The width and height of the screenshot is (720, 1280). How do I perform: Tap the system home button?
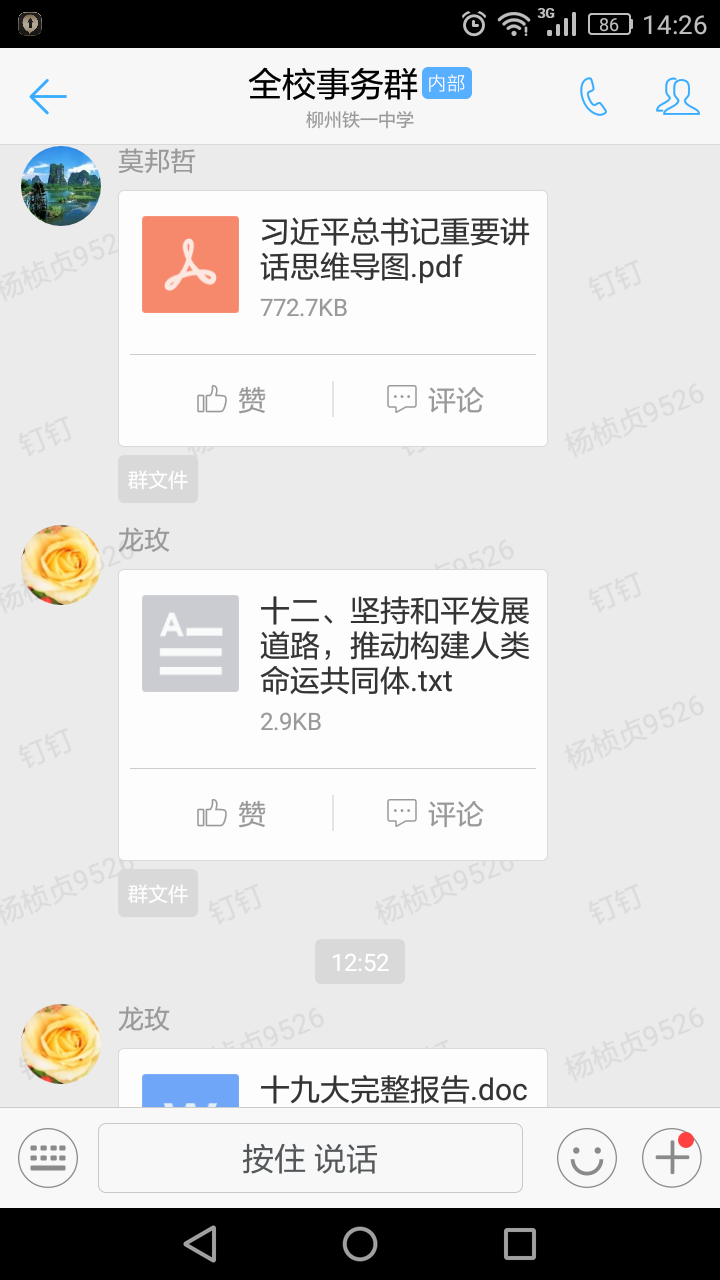(x=360, y=1244)
